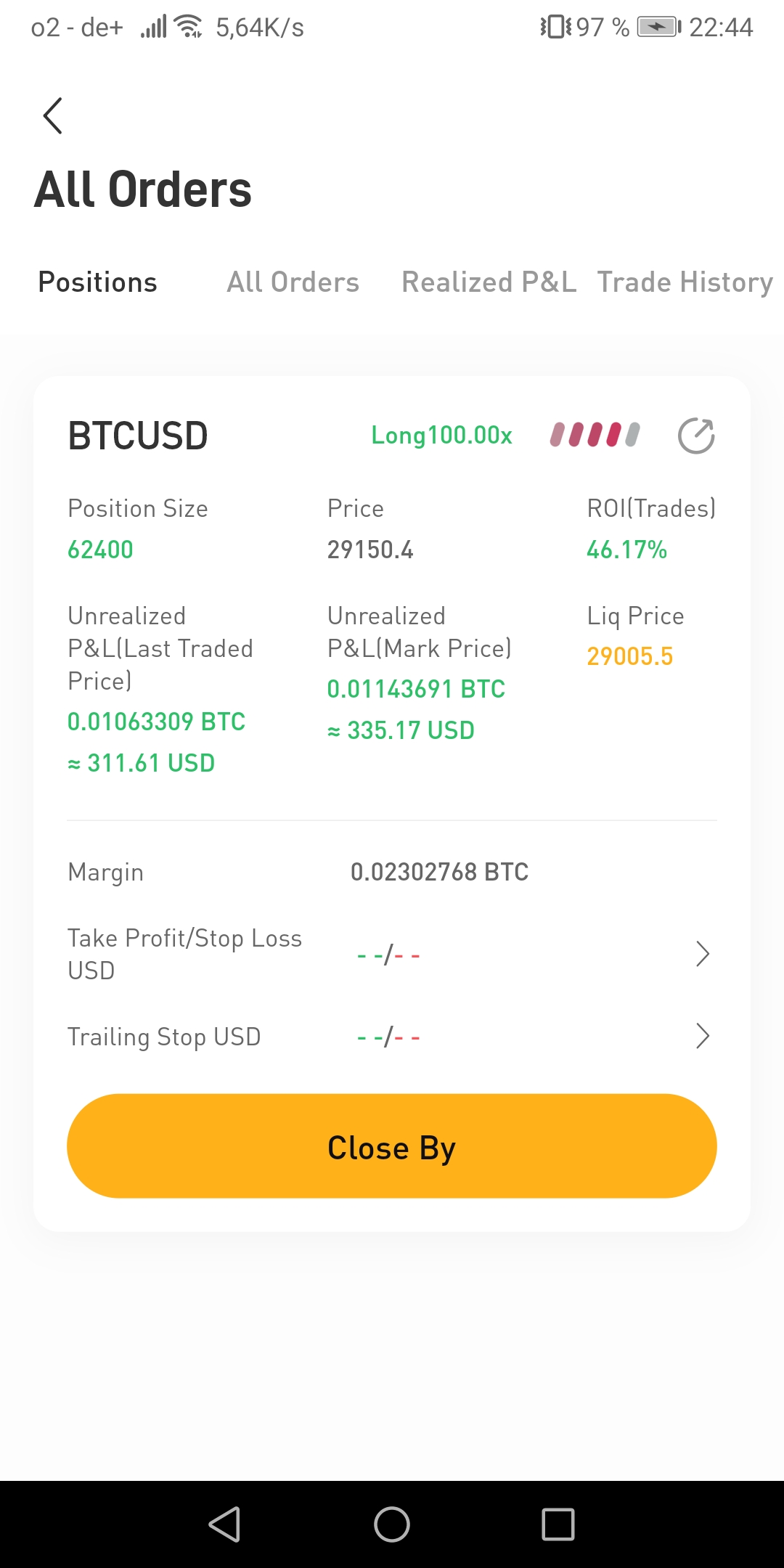Open the share position icon next to risk meter
The width and height of the screenshot is (784, 1568).
click(x=695, y=435)
